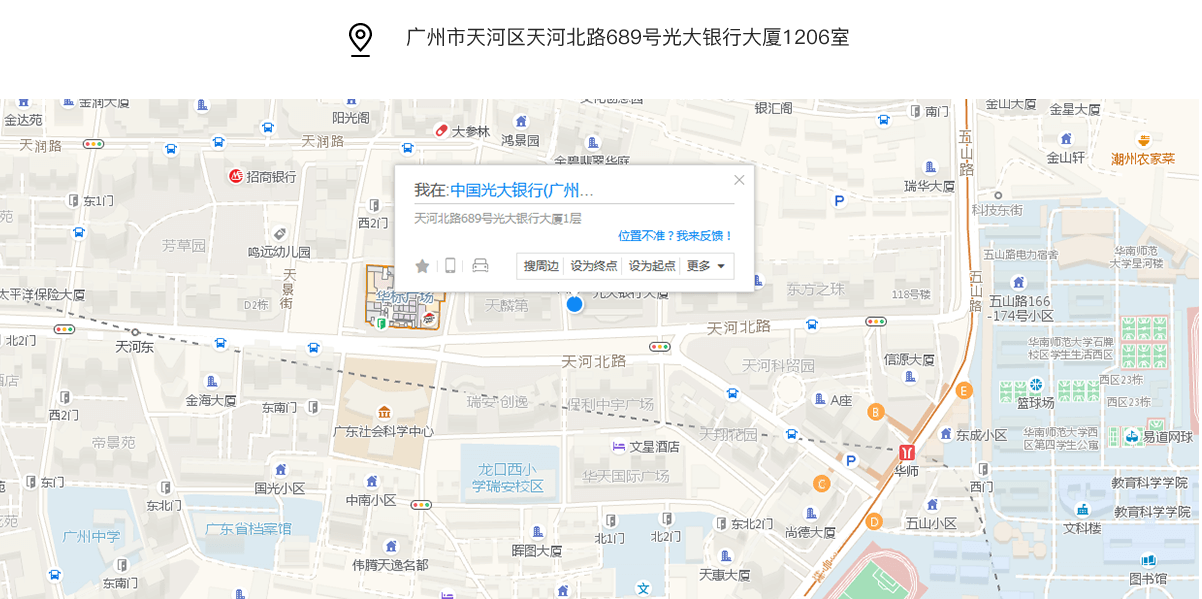This screenshot has height=599, width=1202.
Task: Choose 设为起点 as starting point
Action: point(652,266)
